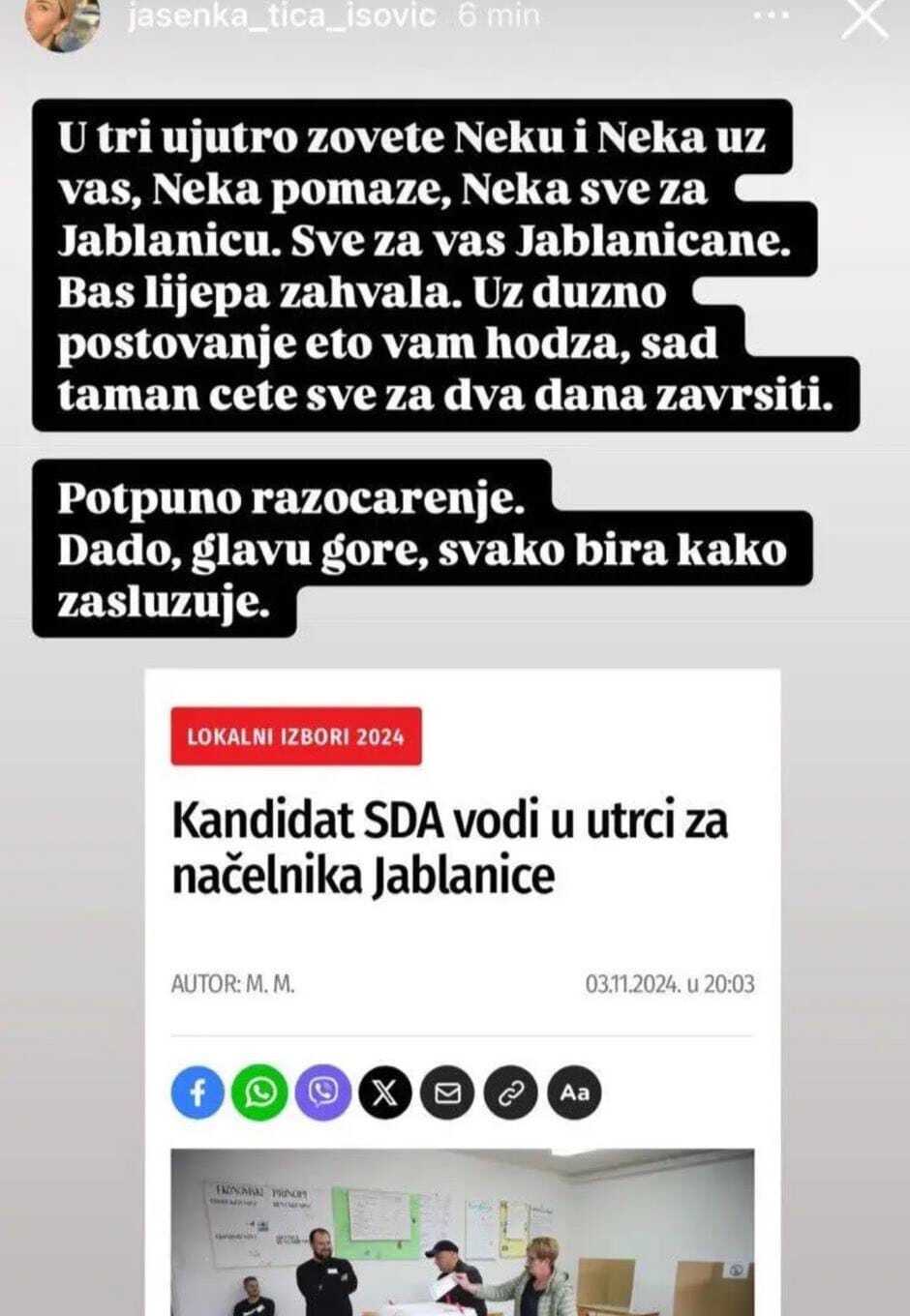Screen dimensions: 910x1316
Task: Open the story's three-dot options menu
Action: pyautogui.click(x=771, y=15)
